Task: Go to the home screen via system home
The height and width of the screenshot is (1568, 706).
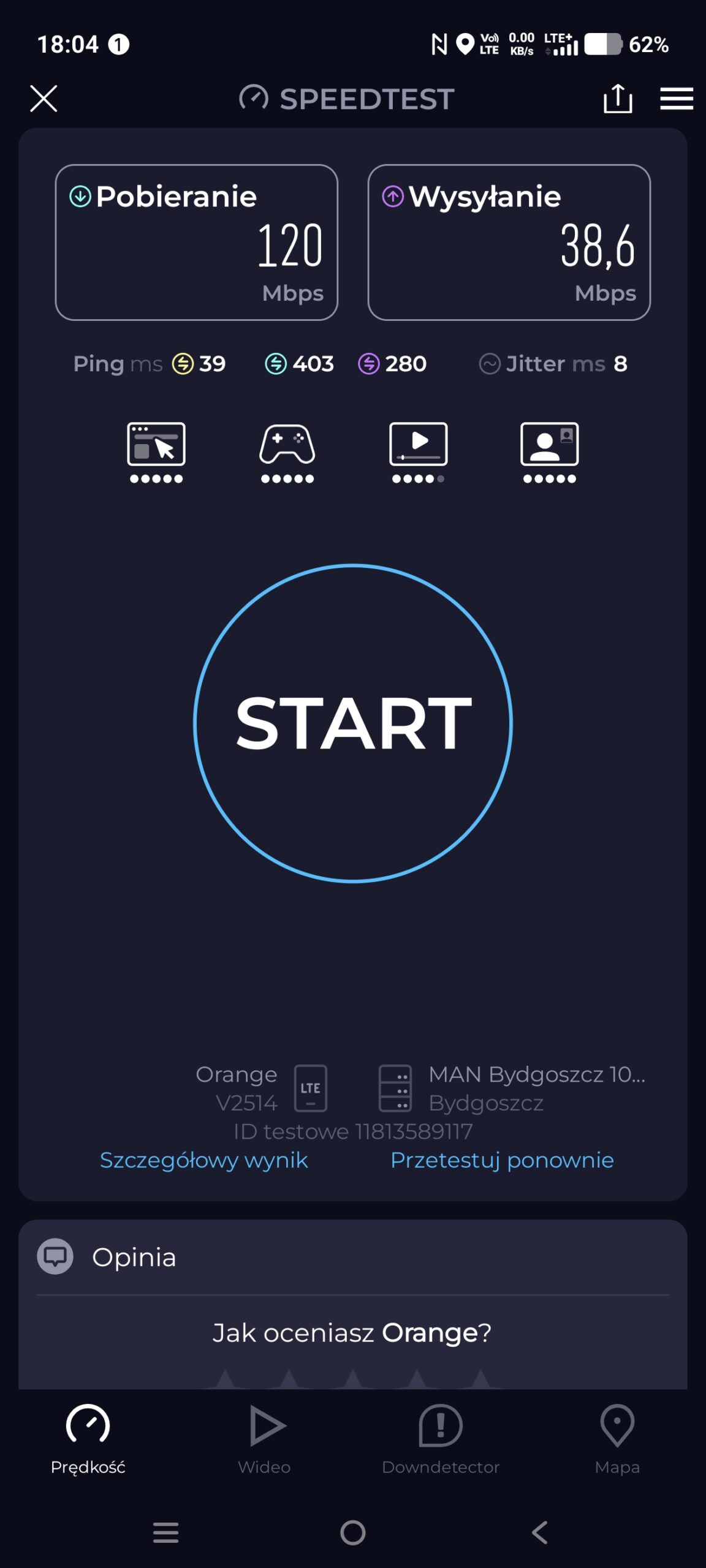Action: 353,1532
